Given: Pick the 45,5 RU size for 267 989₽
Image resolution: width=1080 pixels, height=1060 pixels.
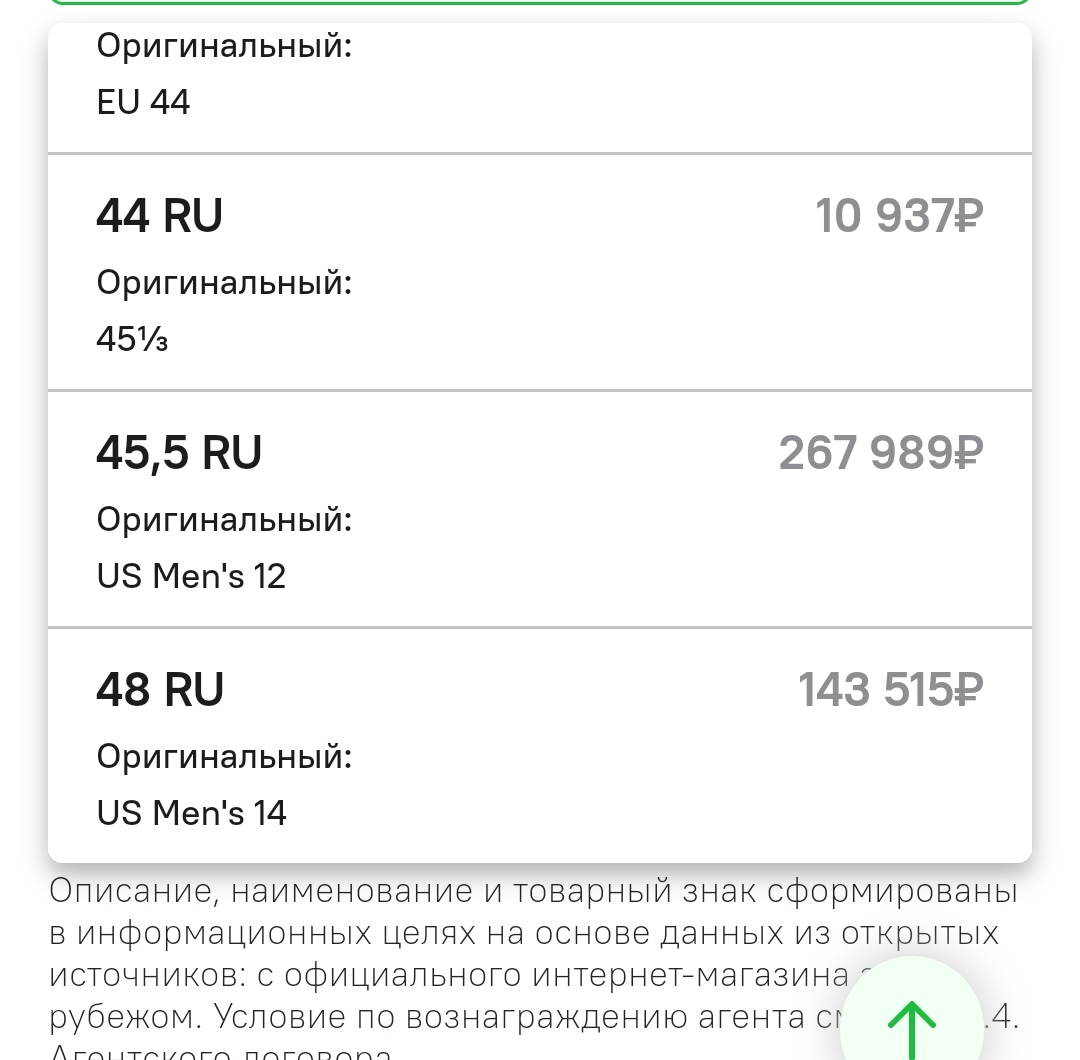Looking at the screenshot, I should pos(540,510).
